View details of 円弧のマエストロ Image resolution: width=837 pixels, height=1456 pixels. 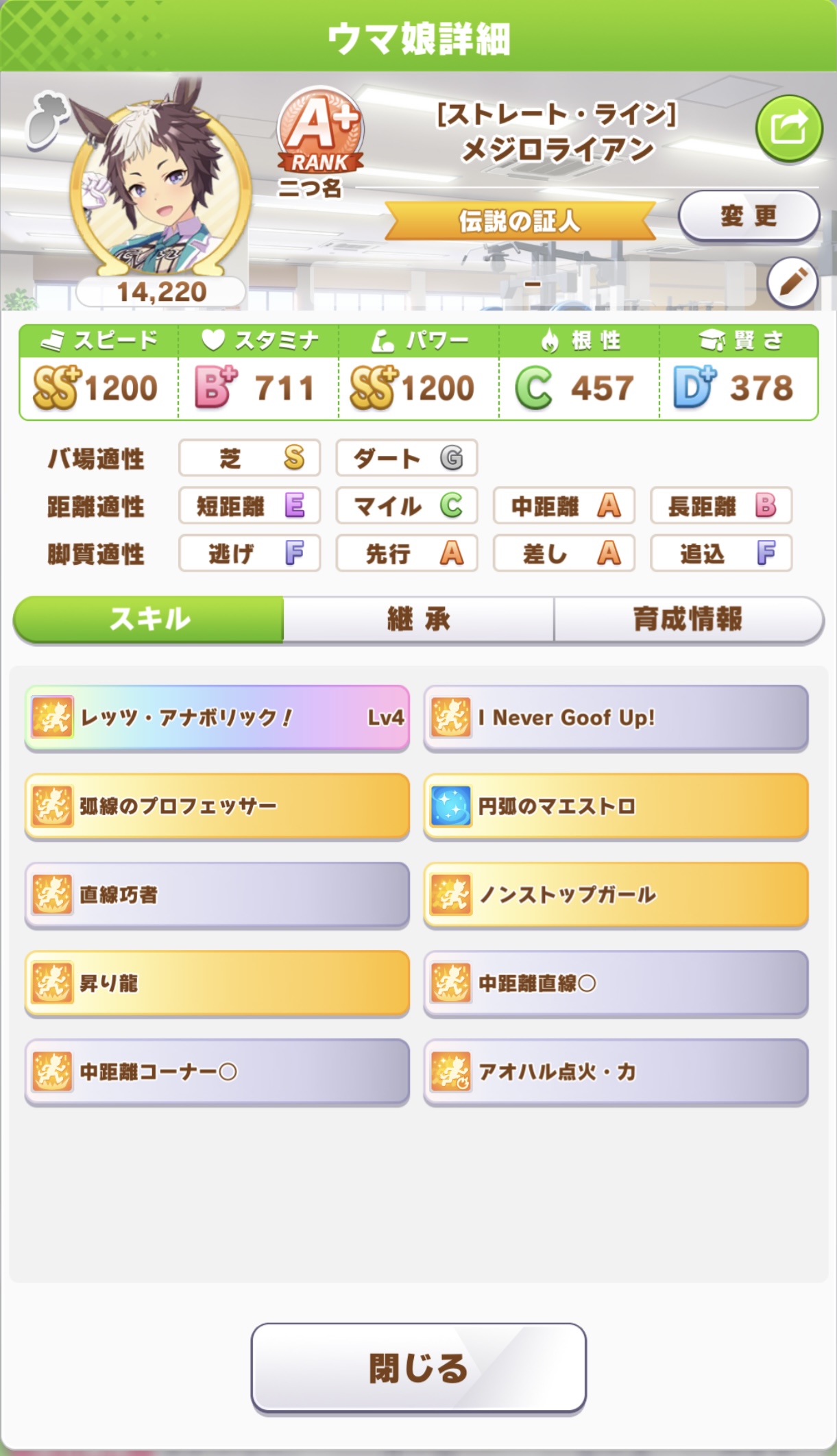coord(616,806)
